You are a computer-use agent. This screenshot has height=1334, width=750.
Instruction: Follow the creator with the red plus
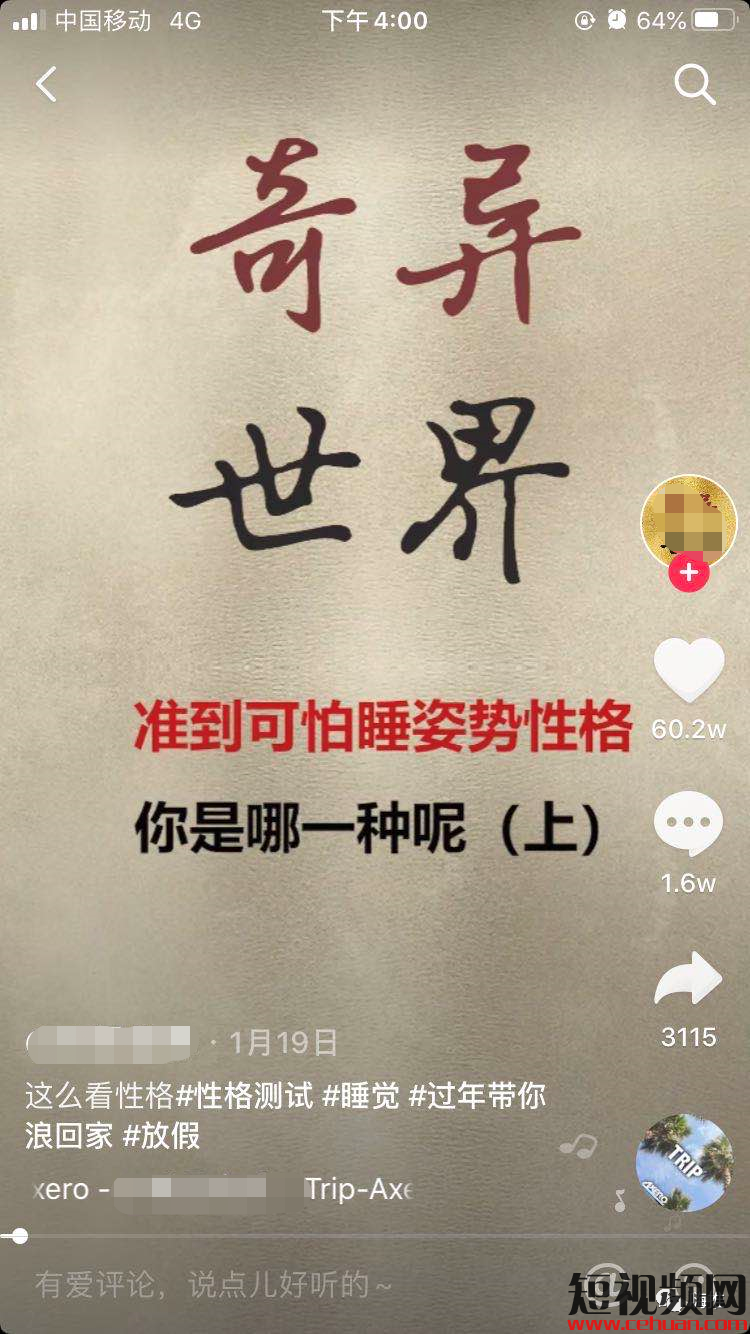tap(688, 573)
